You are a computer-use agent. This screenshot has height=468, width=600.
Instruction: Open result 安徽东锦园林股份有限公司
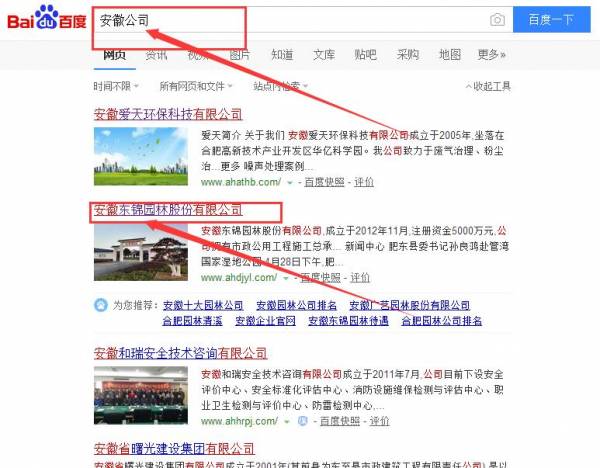[168, 210]
